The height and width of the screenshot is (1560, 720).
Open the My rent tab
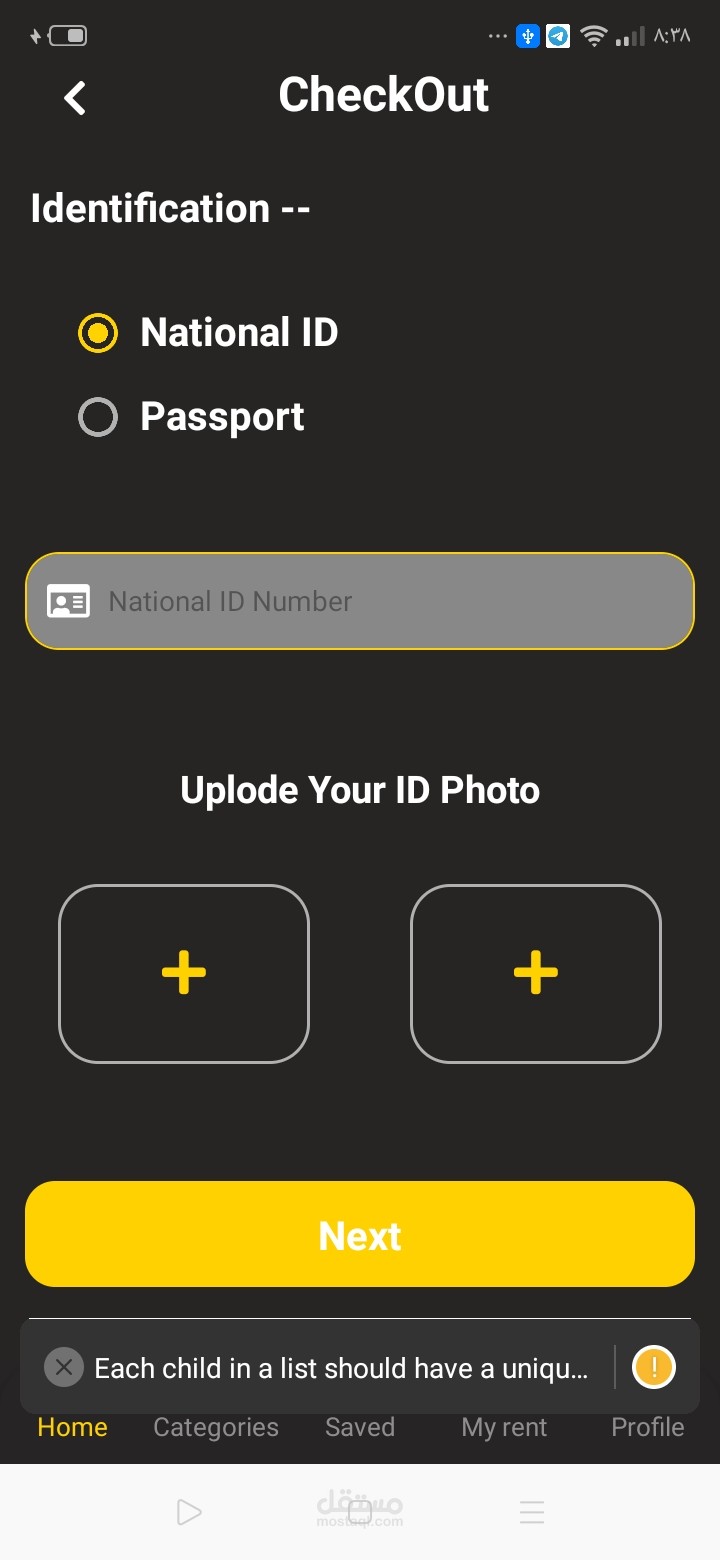[x=504, y=1427]
